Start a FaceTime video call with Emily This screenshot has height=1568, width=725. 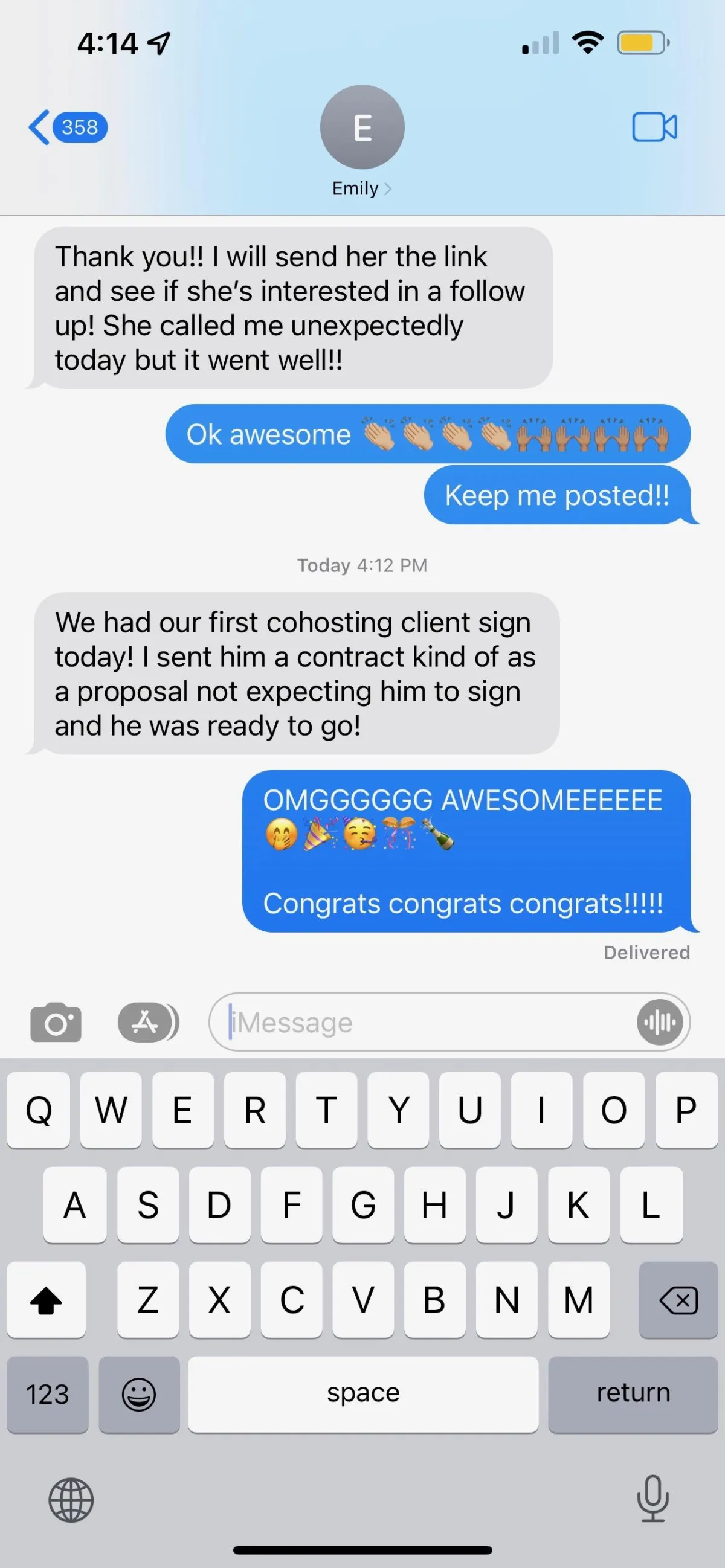[x=654, y=127]
